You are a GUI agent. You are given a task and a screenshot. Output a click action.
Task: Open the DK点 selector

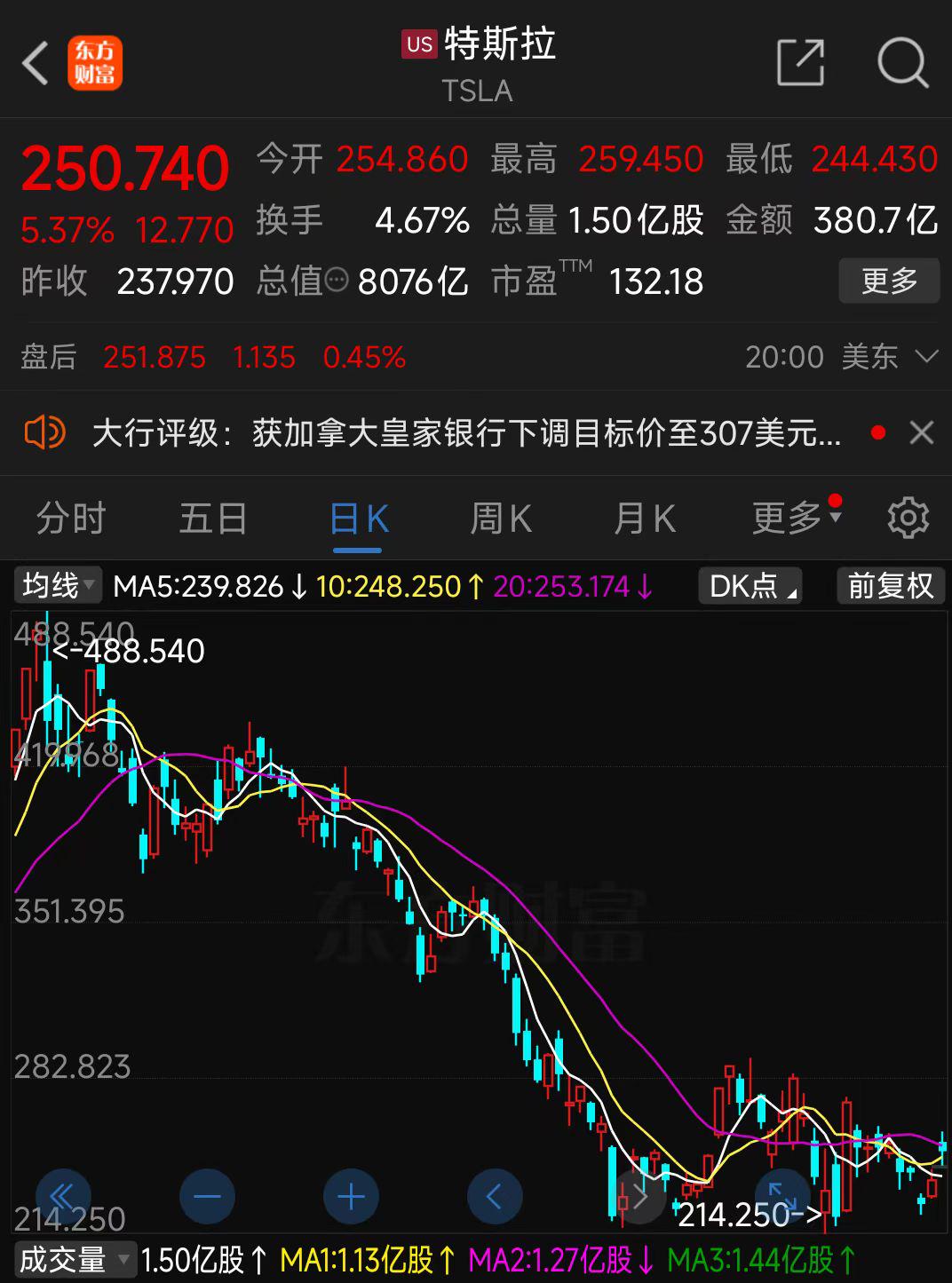tap(750, 586)
